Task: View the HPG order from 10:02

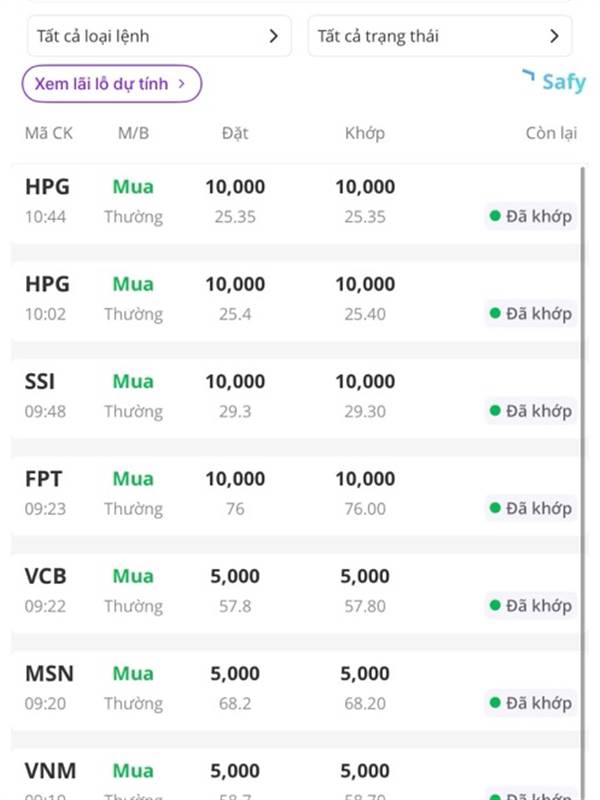Action: click(x=296, y=299)
